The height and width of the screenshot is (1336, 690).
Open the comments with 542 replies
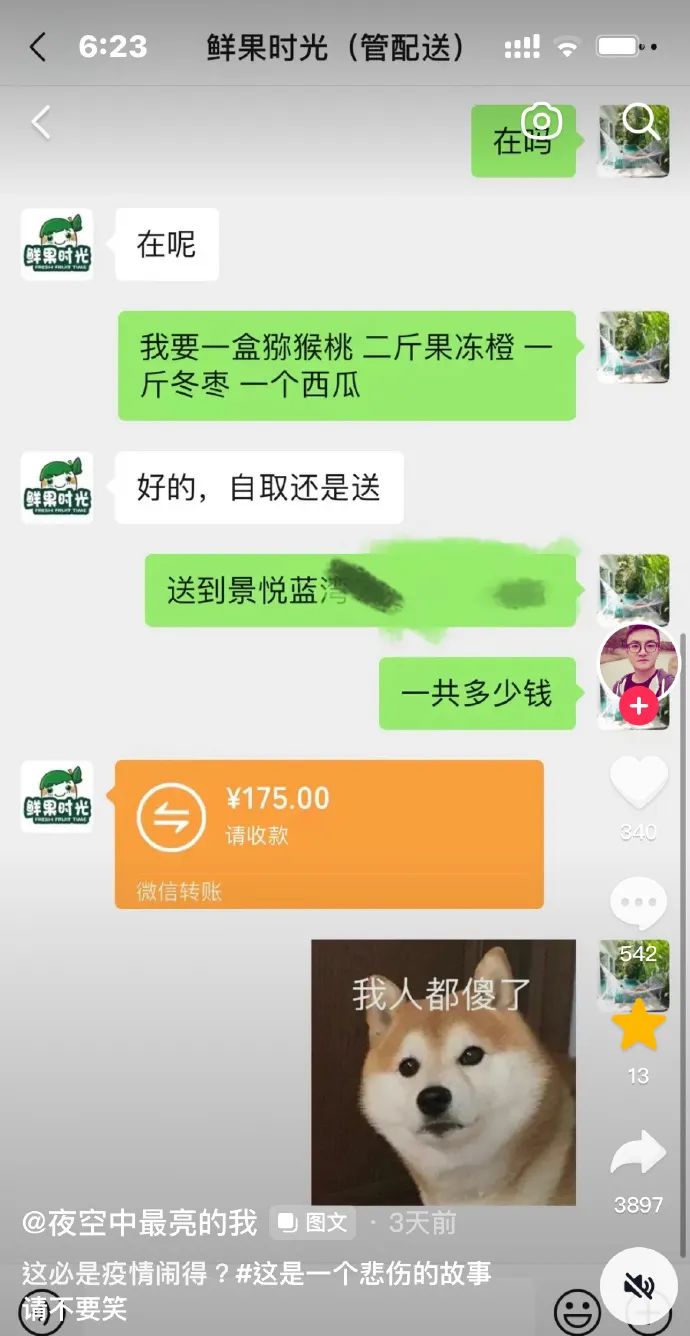[x=638, y=904]
